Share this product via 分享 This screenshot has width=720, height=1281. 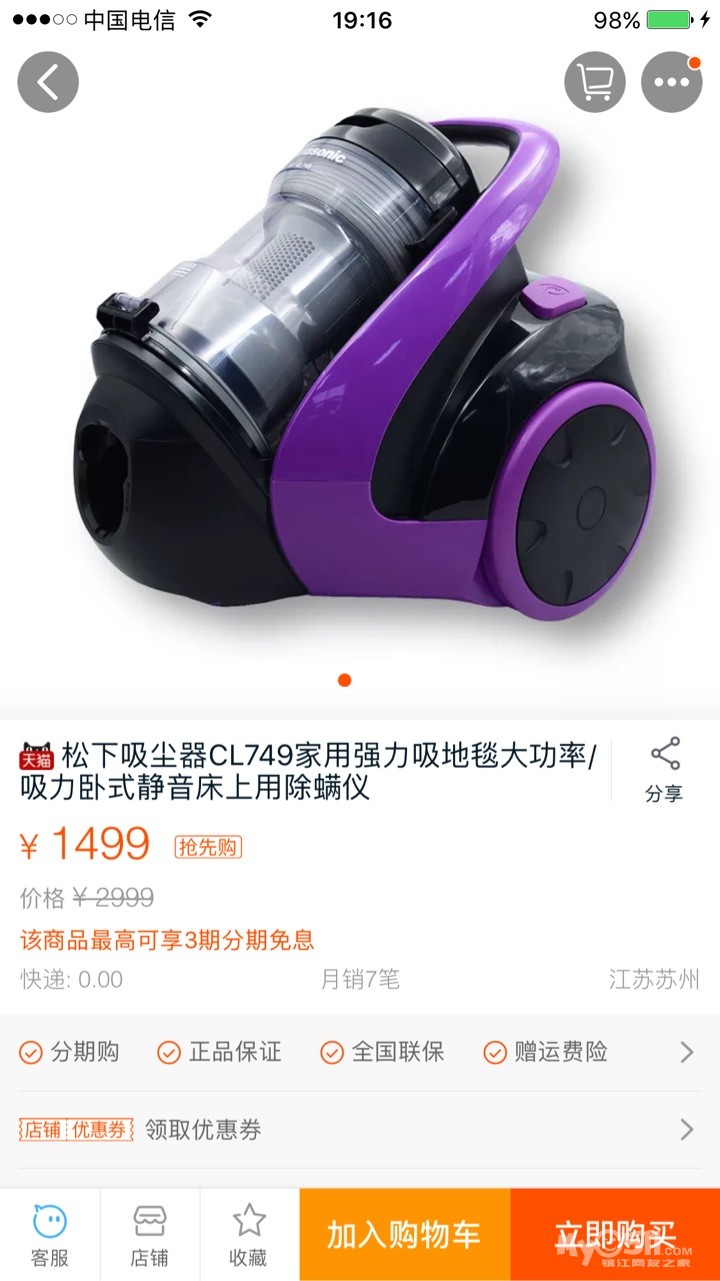click(x=664, y=770)
